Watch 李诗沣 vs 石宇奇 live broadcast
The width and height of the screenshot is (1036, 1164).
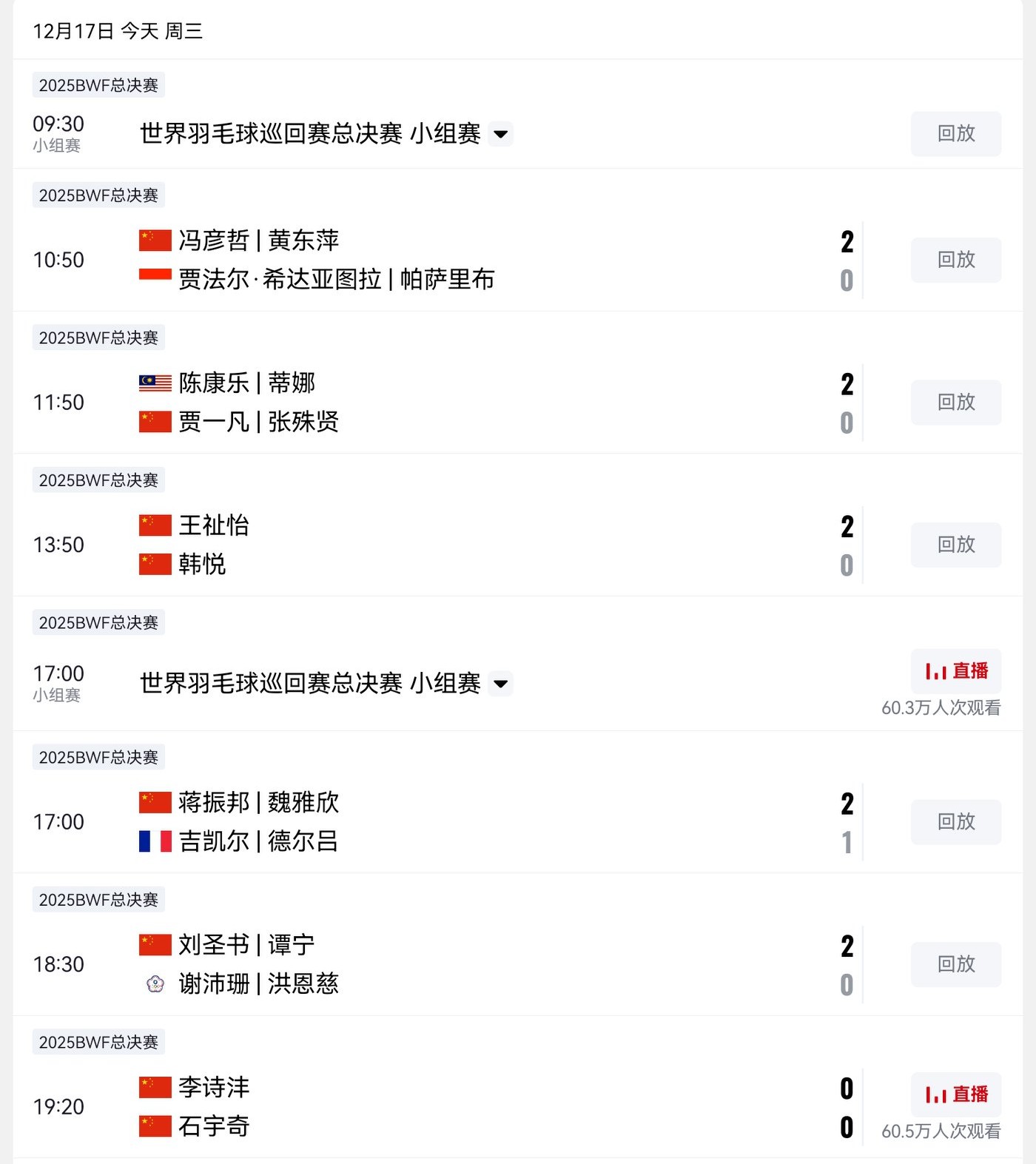955,1094
